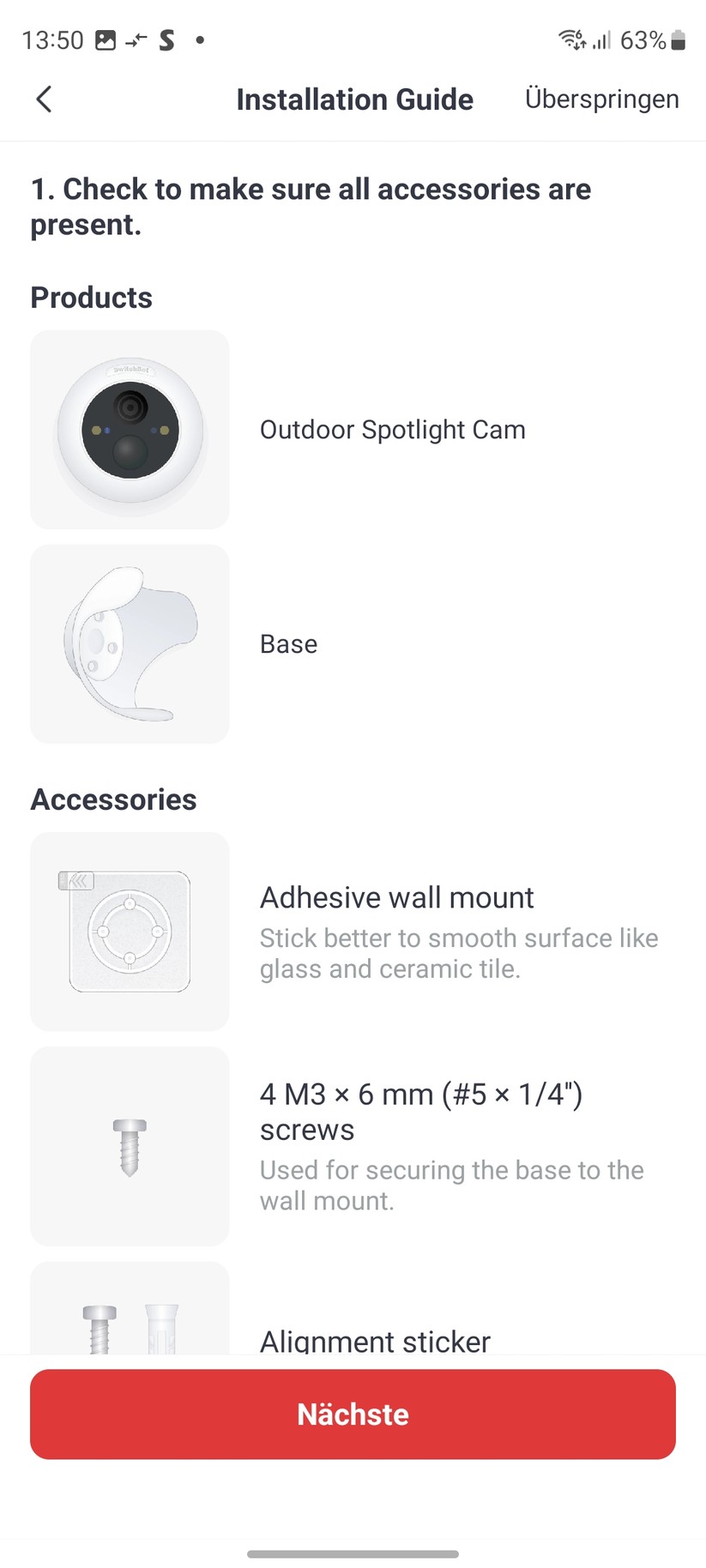Tap the cellular signal bars icon
The width and height of the screenshot is (706, 1568).
(x=601, y=39)
